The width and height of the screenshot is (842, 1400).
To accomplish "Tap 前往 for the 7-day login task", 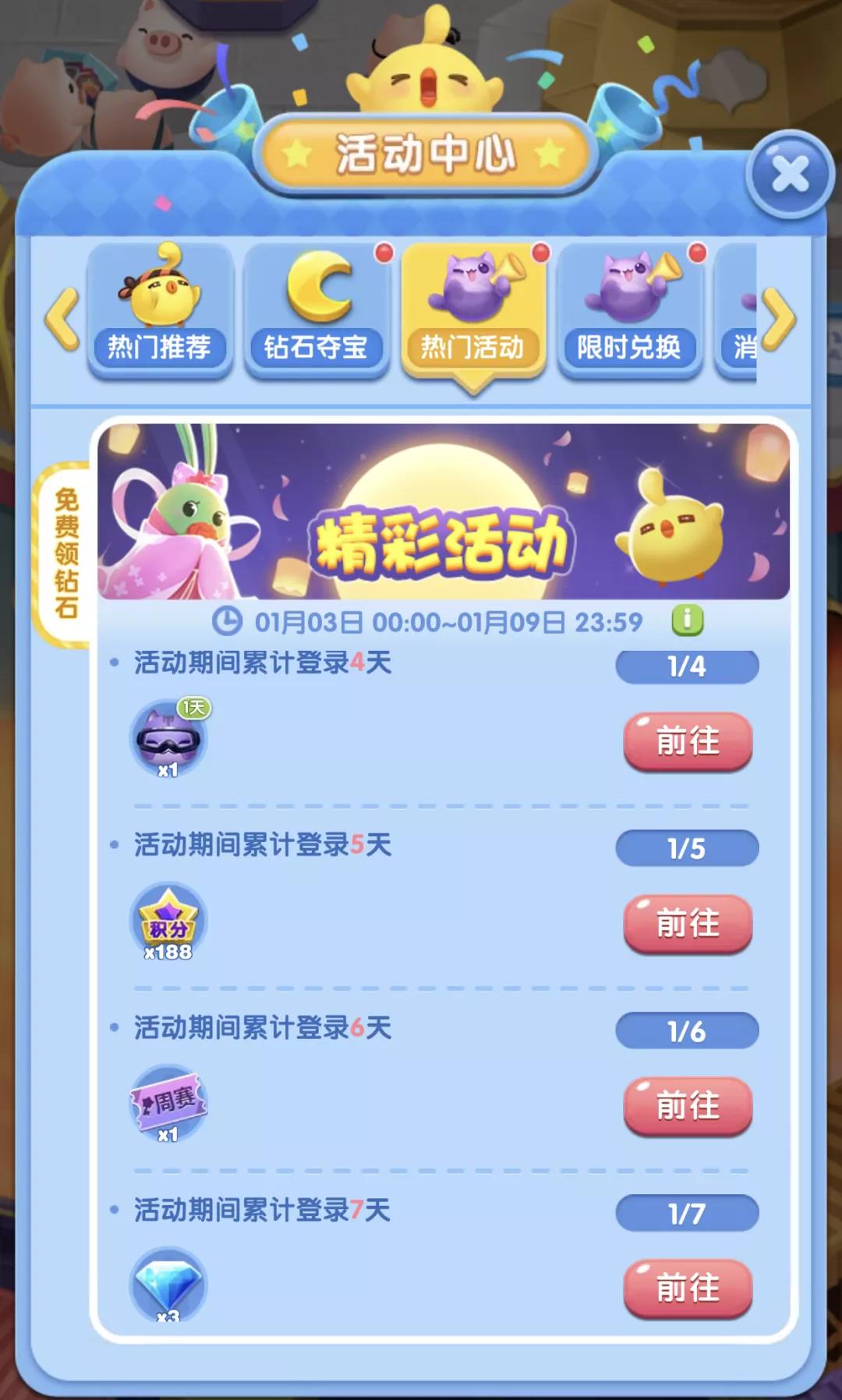I will click(688, 1288).
